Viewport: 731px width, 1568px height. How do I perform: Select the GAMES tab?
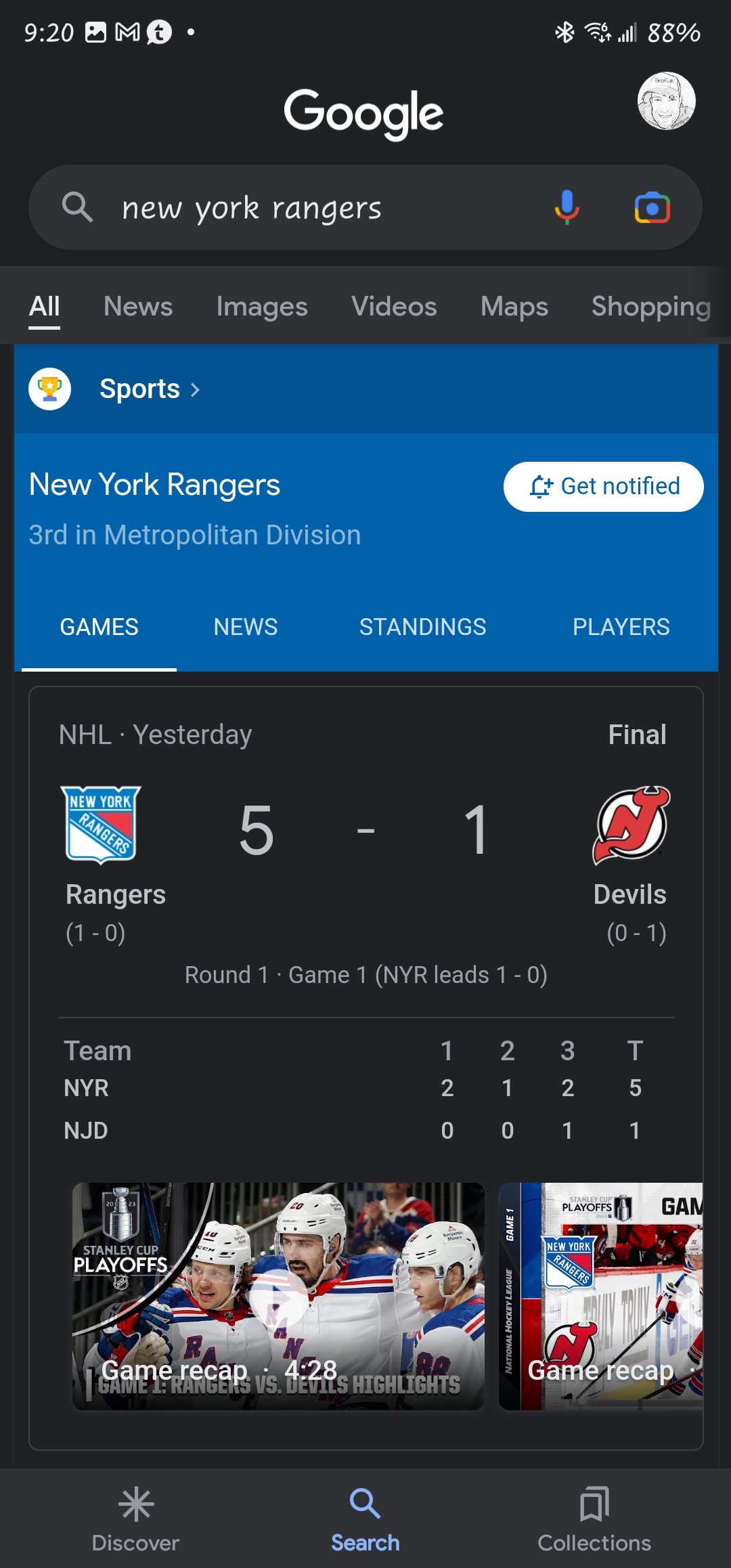coord(99,627)
